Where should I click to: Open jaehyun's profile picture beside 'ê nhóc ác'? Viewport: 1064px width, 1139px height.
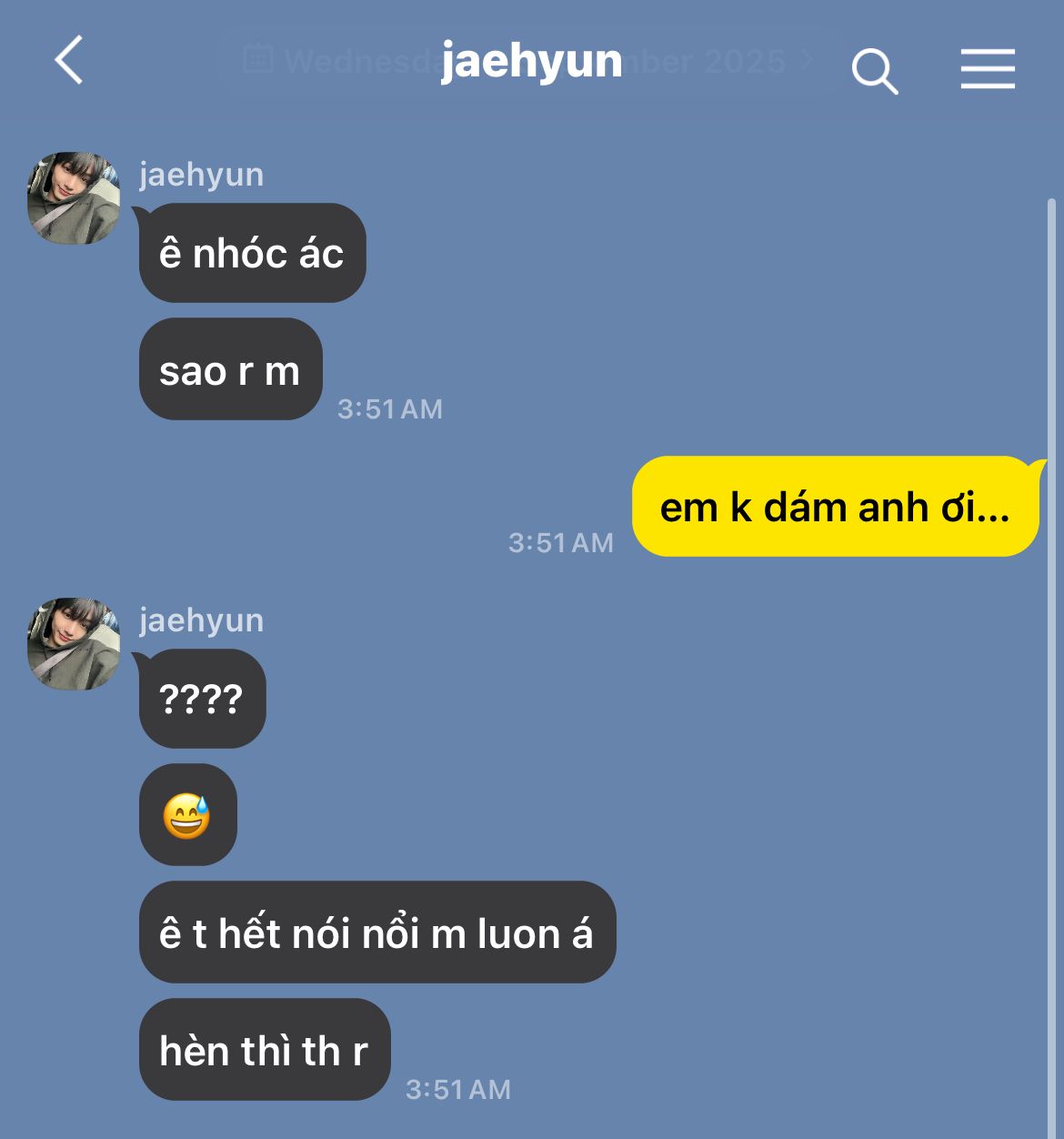pos(74,198)
